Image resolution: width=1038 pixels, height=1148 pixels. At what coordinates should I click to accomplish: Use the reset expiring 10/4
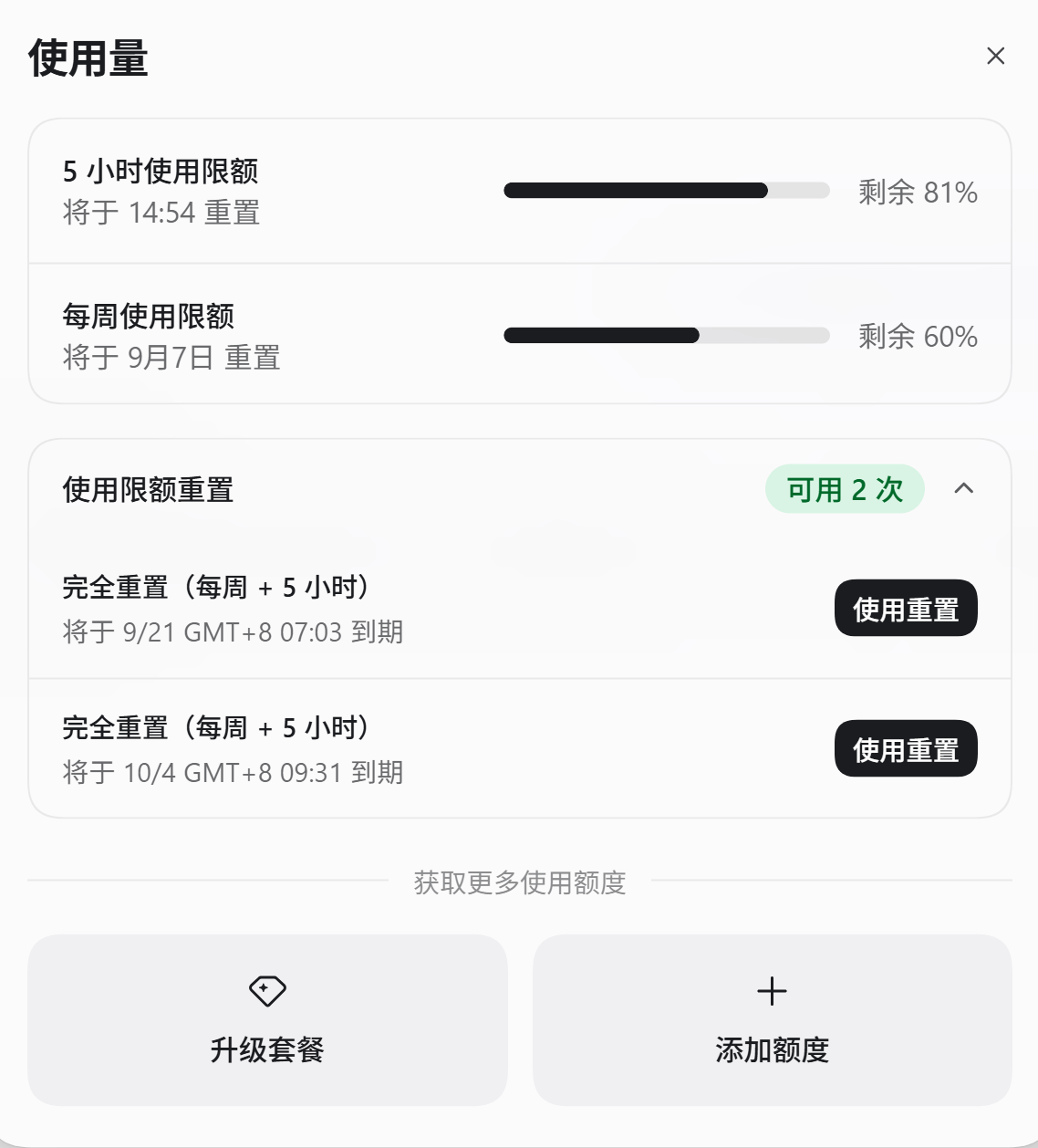[906, 748]
